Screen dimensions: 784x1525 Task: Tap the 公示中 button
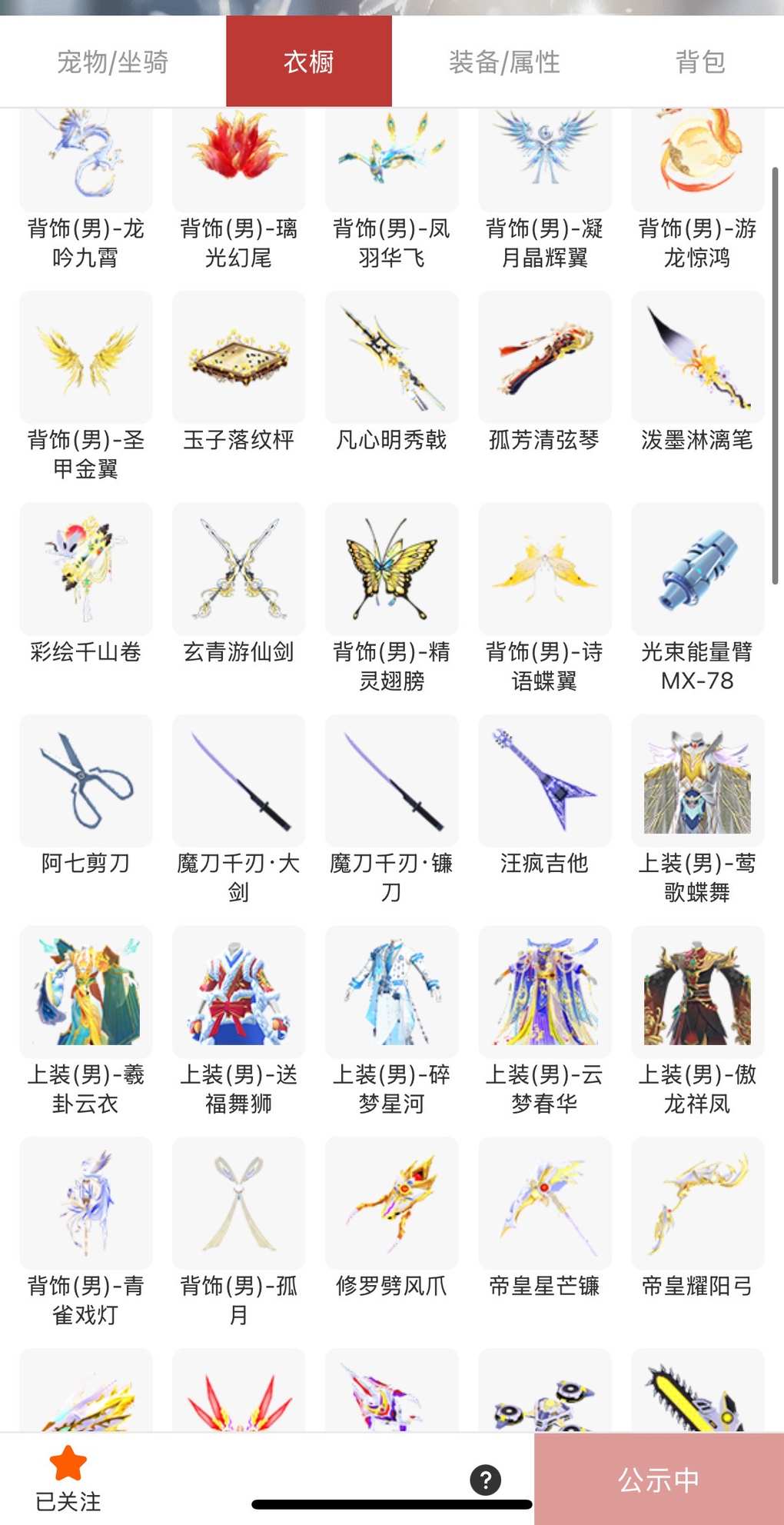point(659,1479)
